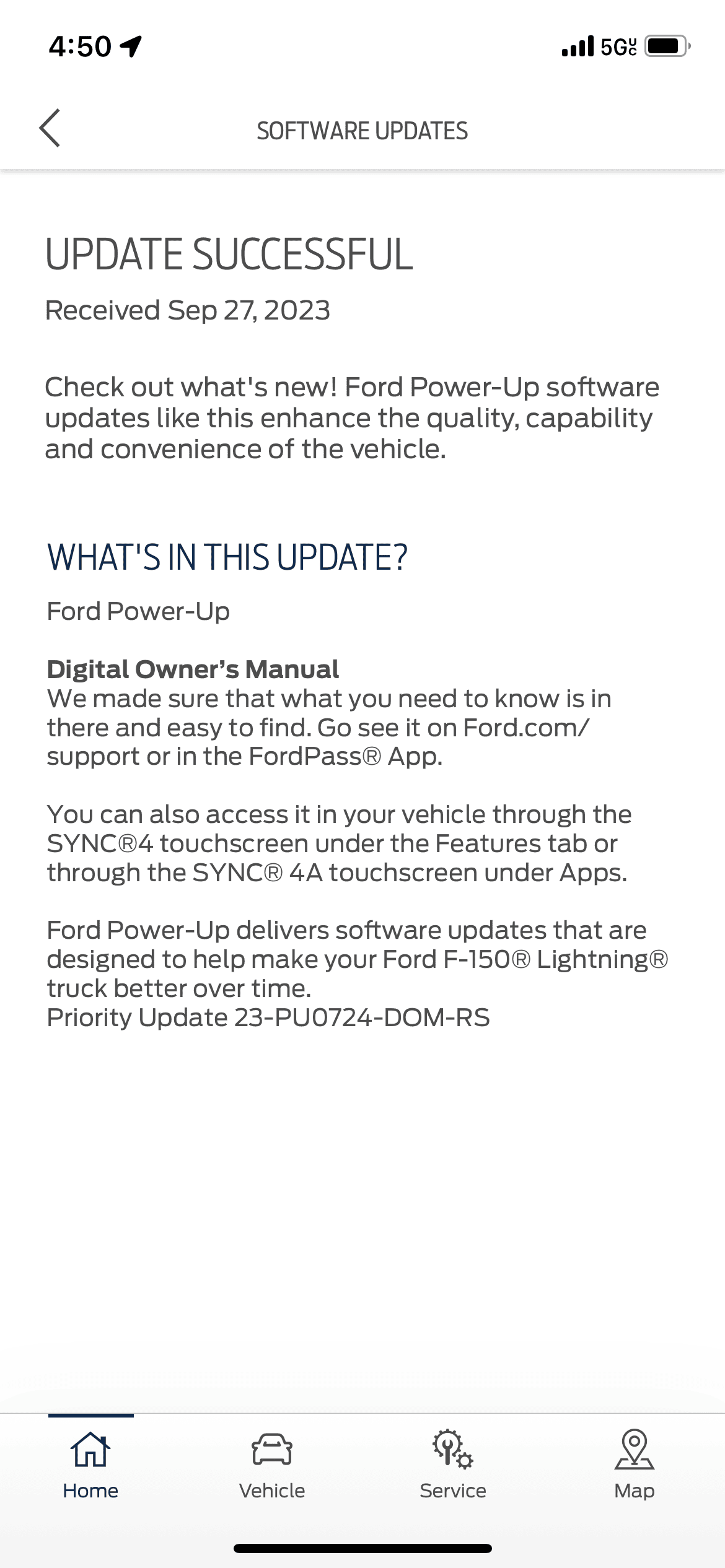Switch to the Home tab
The image size is (725, 1568).
click(x=90, y=1464)
